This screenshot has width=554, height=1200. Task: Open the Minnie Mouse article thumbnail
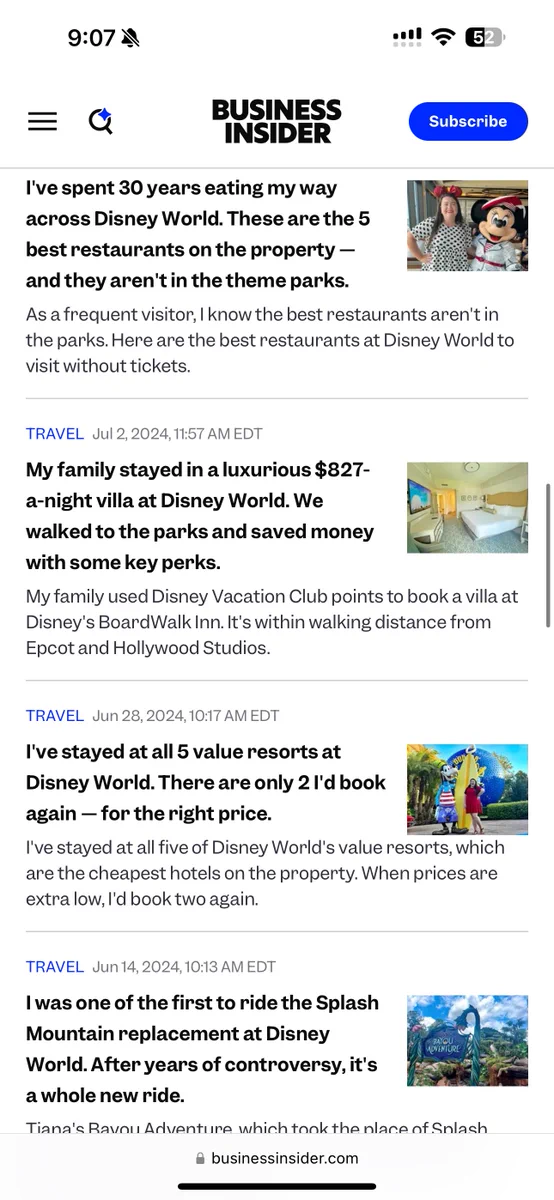[467, 225]
